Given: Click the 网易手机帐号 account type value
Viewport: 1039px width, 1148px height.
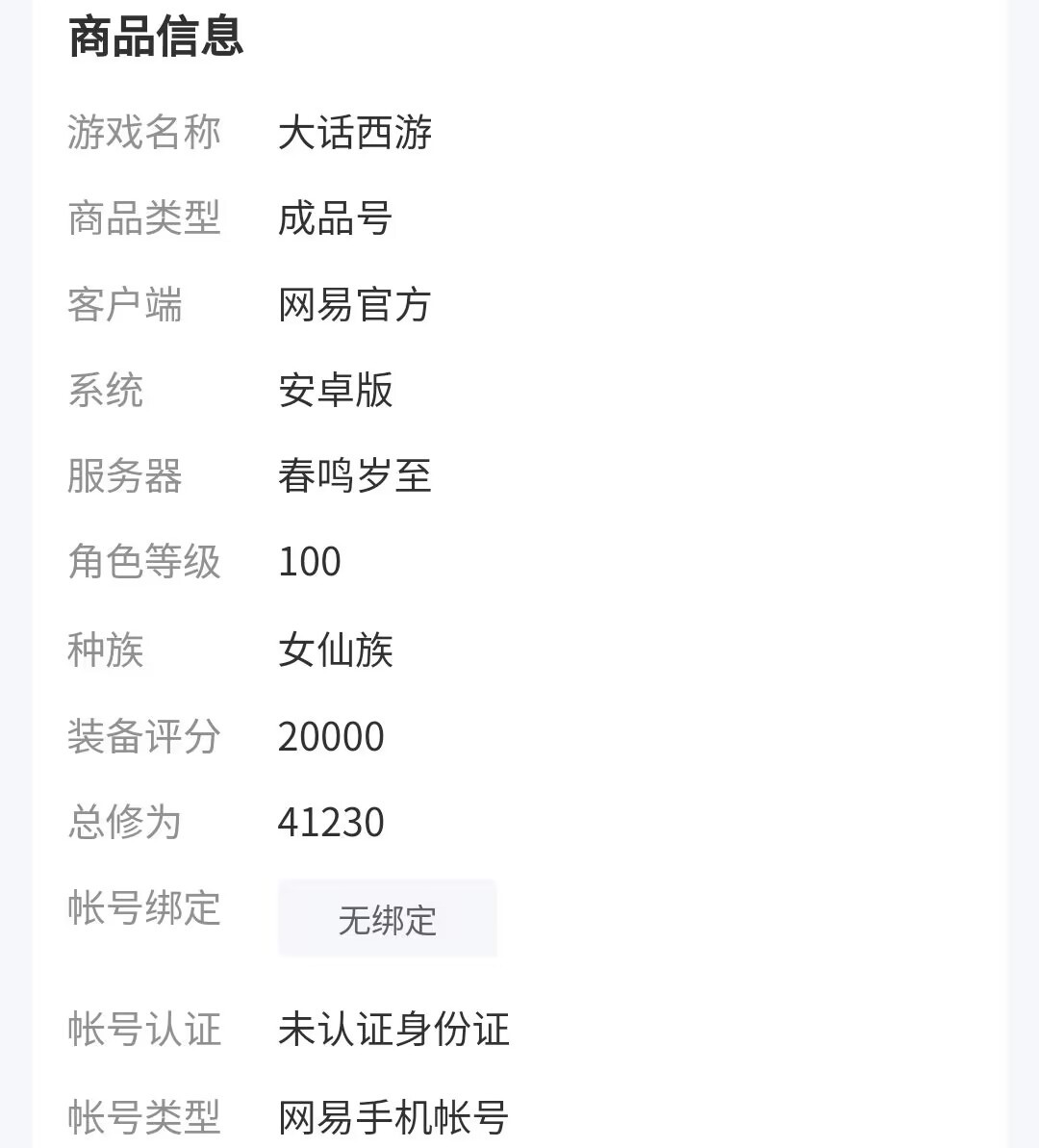Looking at the screenshot, I should [394, 1116].
